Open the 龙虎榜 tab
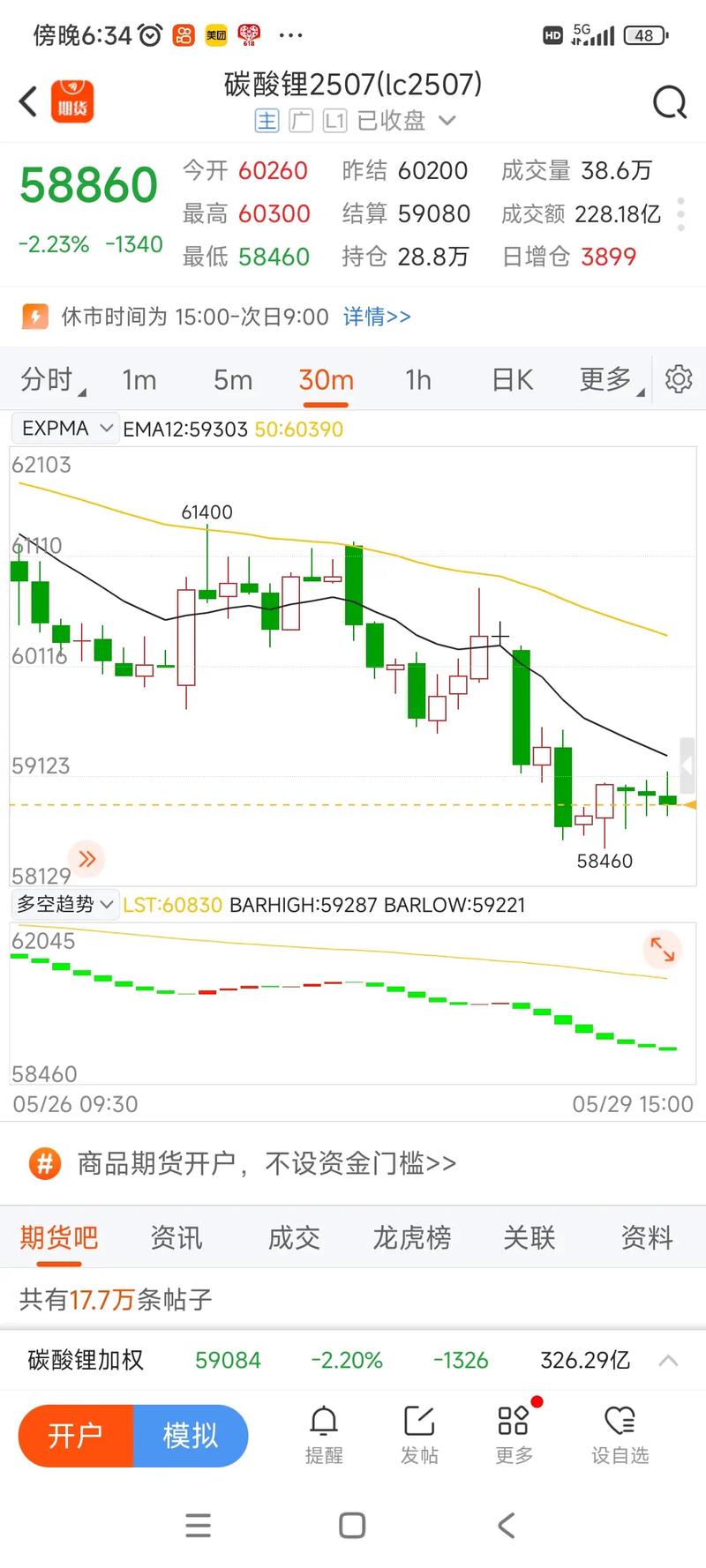The width and height of the screenshot is (706, 1568). [410, 1238]
